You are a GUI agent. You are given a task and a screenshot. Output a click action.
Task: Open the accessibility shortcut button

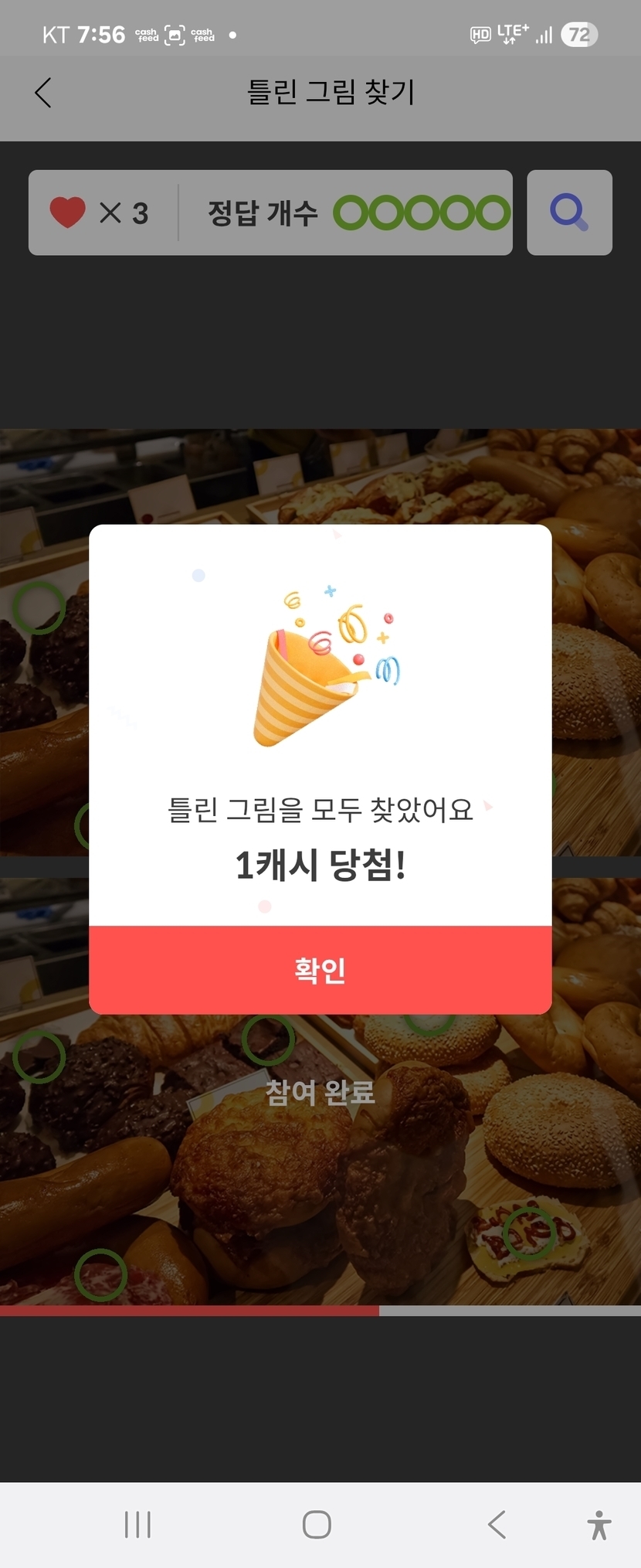(599, 1524)
